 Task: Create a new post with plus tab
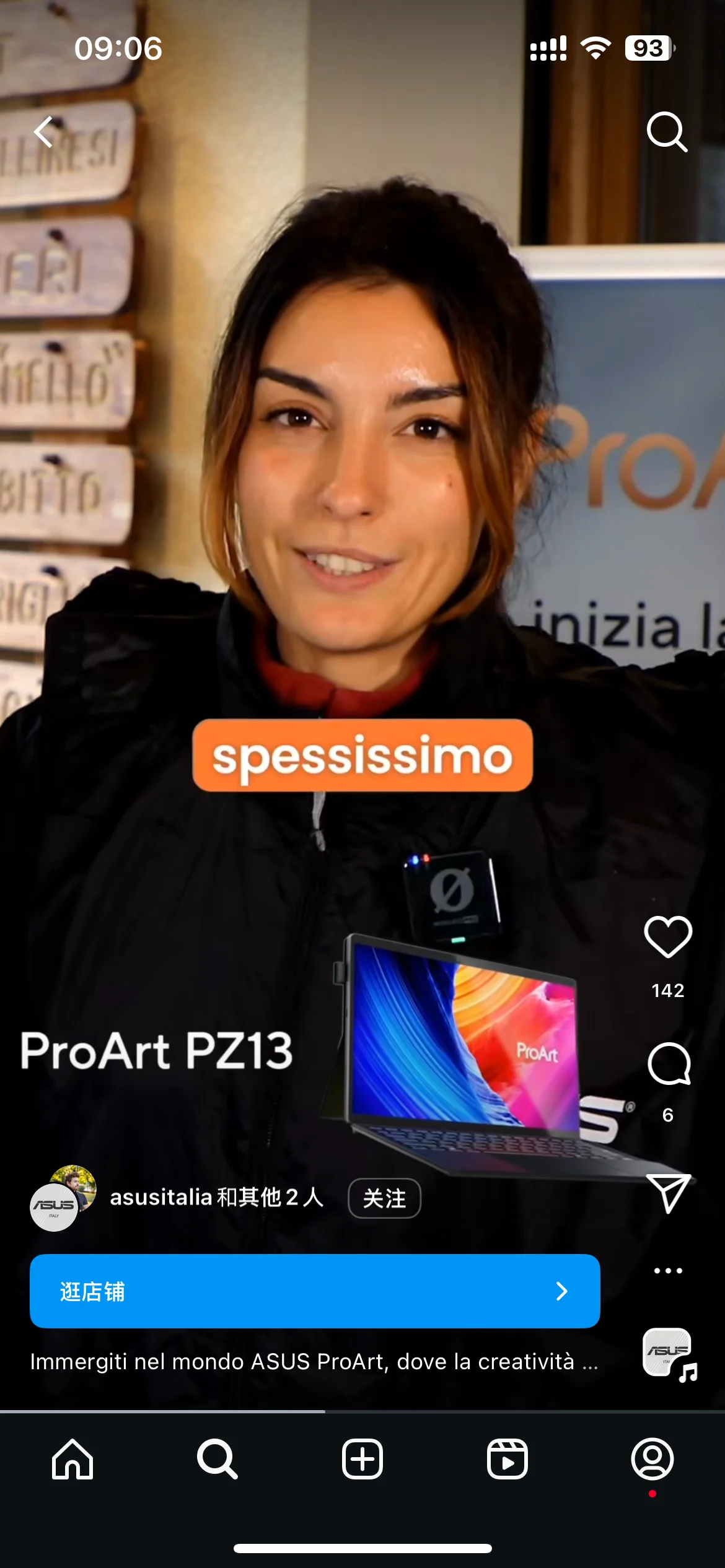pos(362,1459)
